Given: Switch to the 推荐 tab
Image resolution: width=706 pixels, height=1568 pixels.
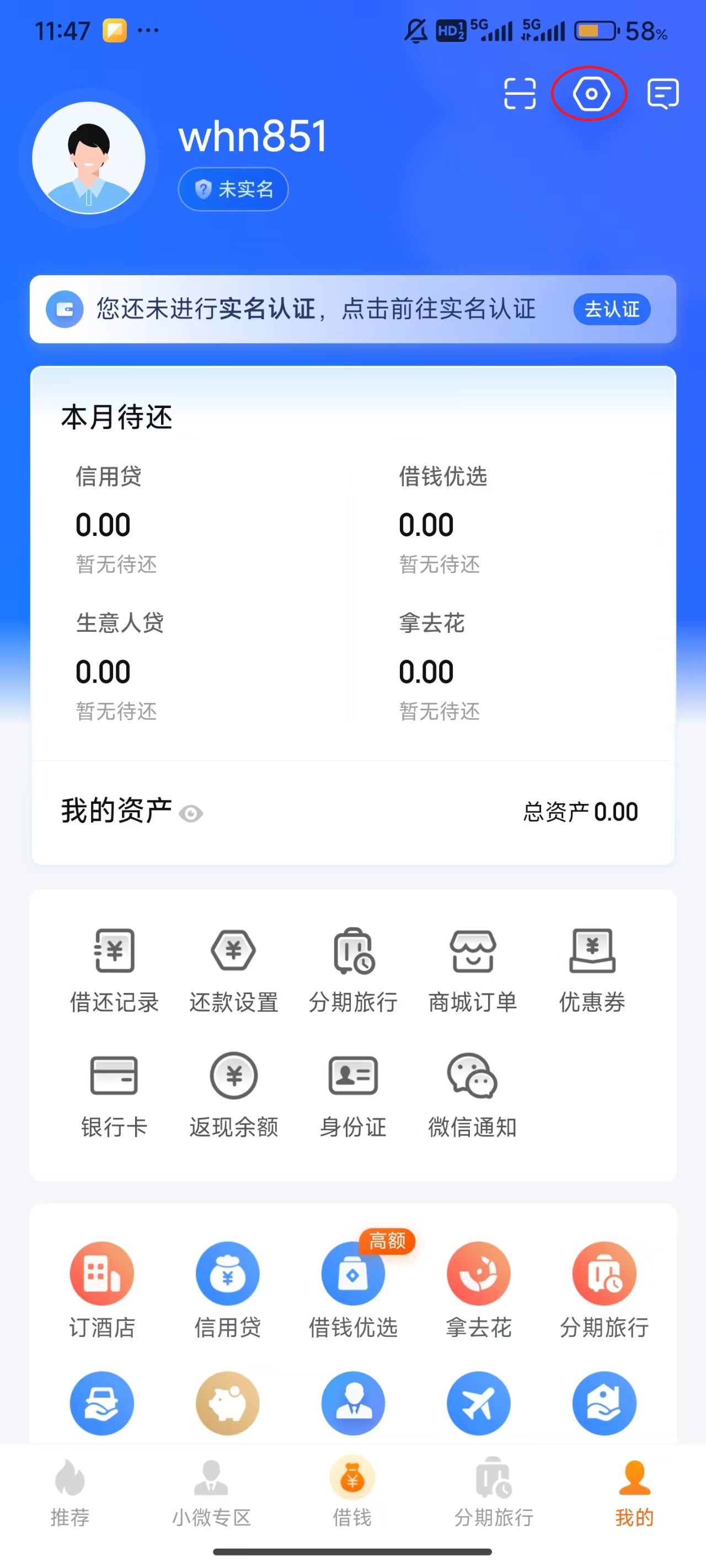Looking at the screenshot, I should 70,1492.
